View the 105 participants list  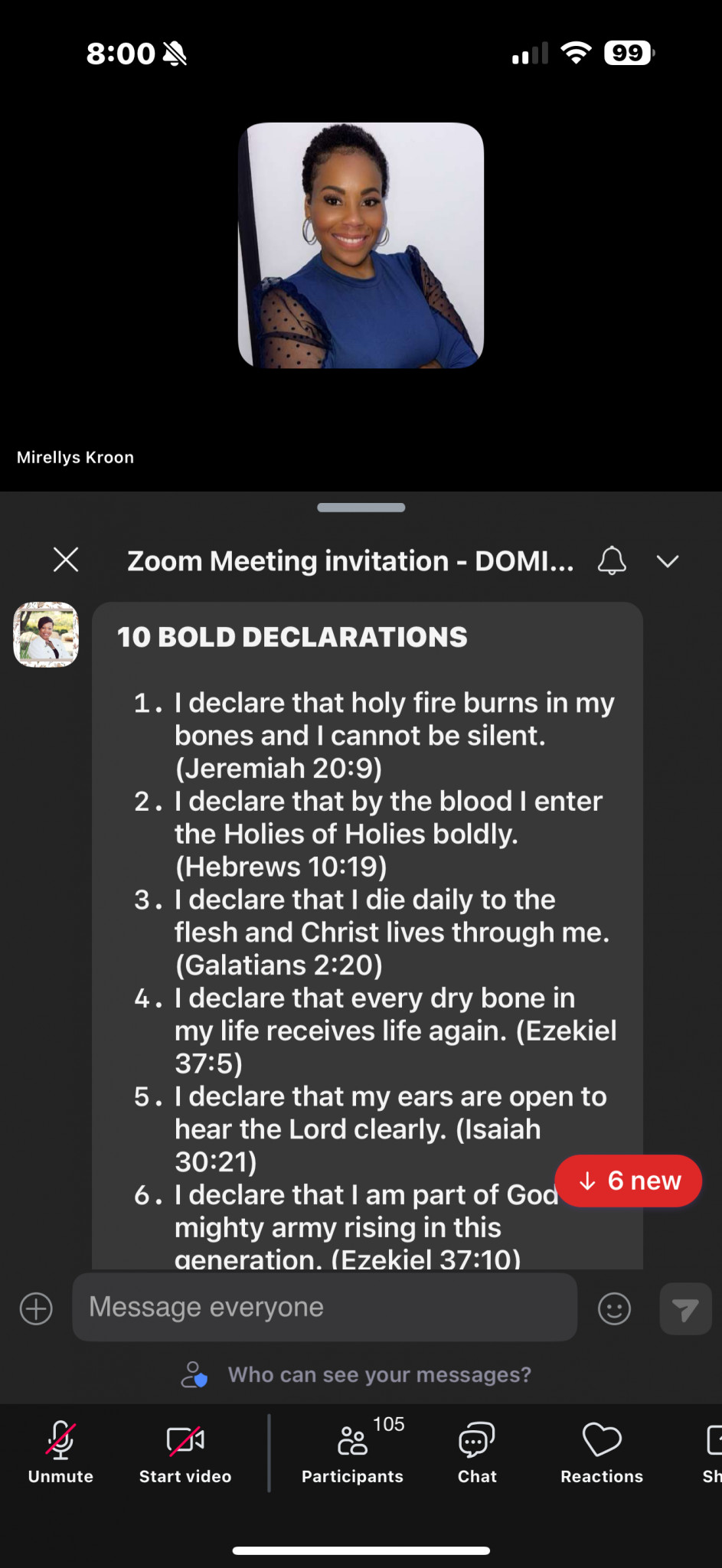pos(352,1452)
